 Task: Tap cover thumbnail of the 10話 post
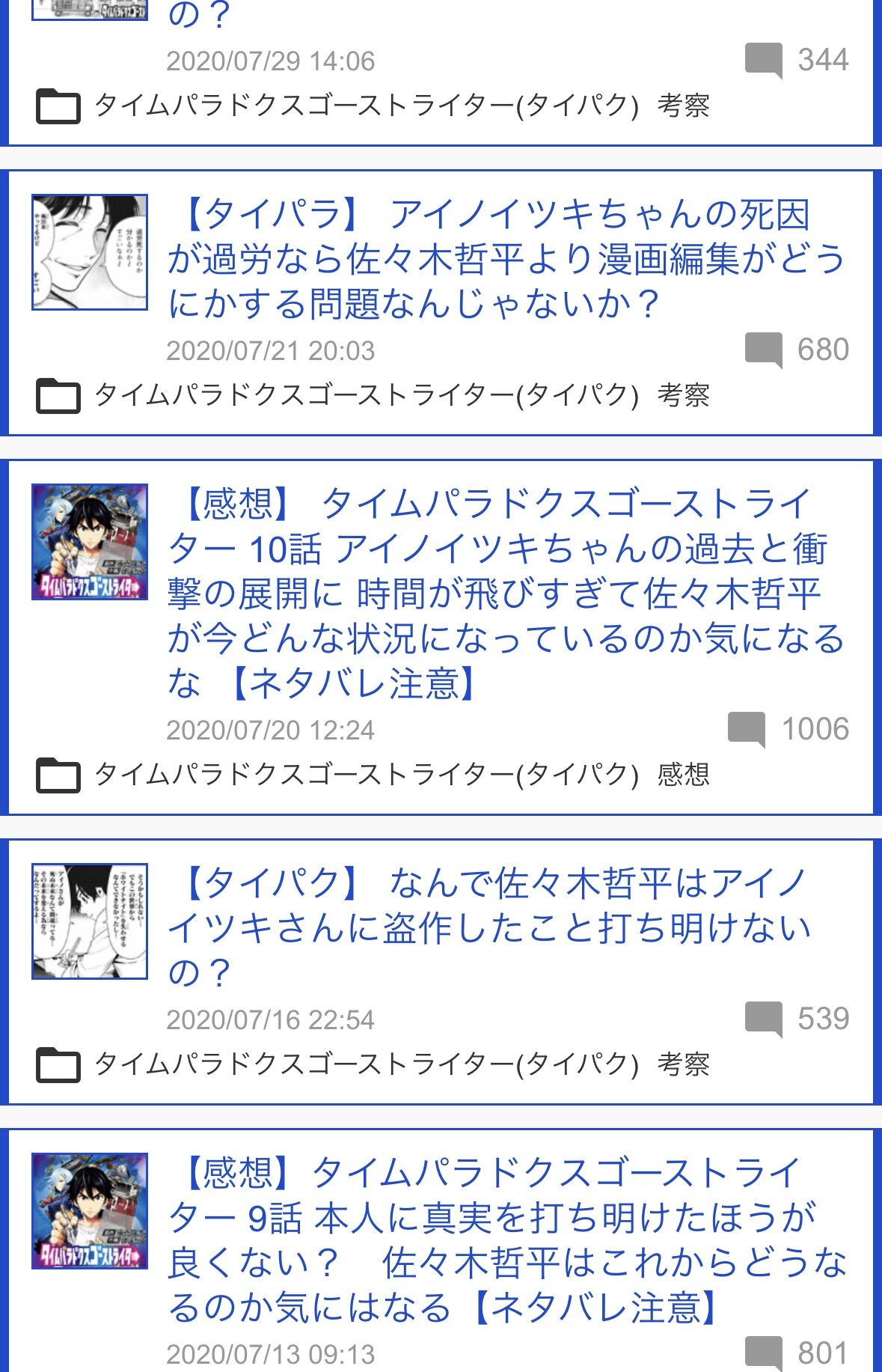point(90,542)
